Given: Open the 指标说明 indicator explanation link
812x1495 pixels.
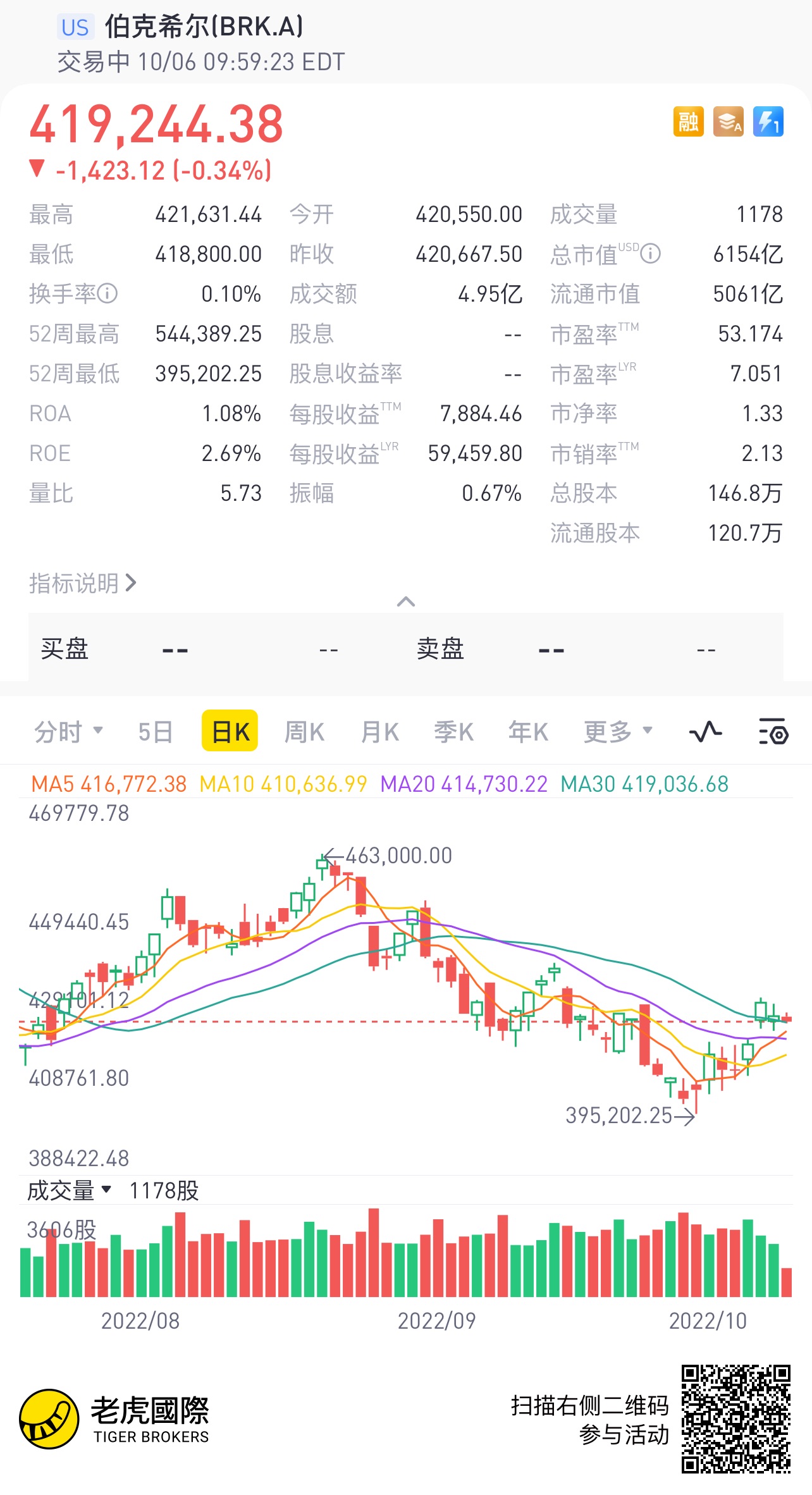Looking at the screenshot, I should click(x=83, y=583).
